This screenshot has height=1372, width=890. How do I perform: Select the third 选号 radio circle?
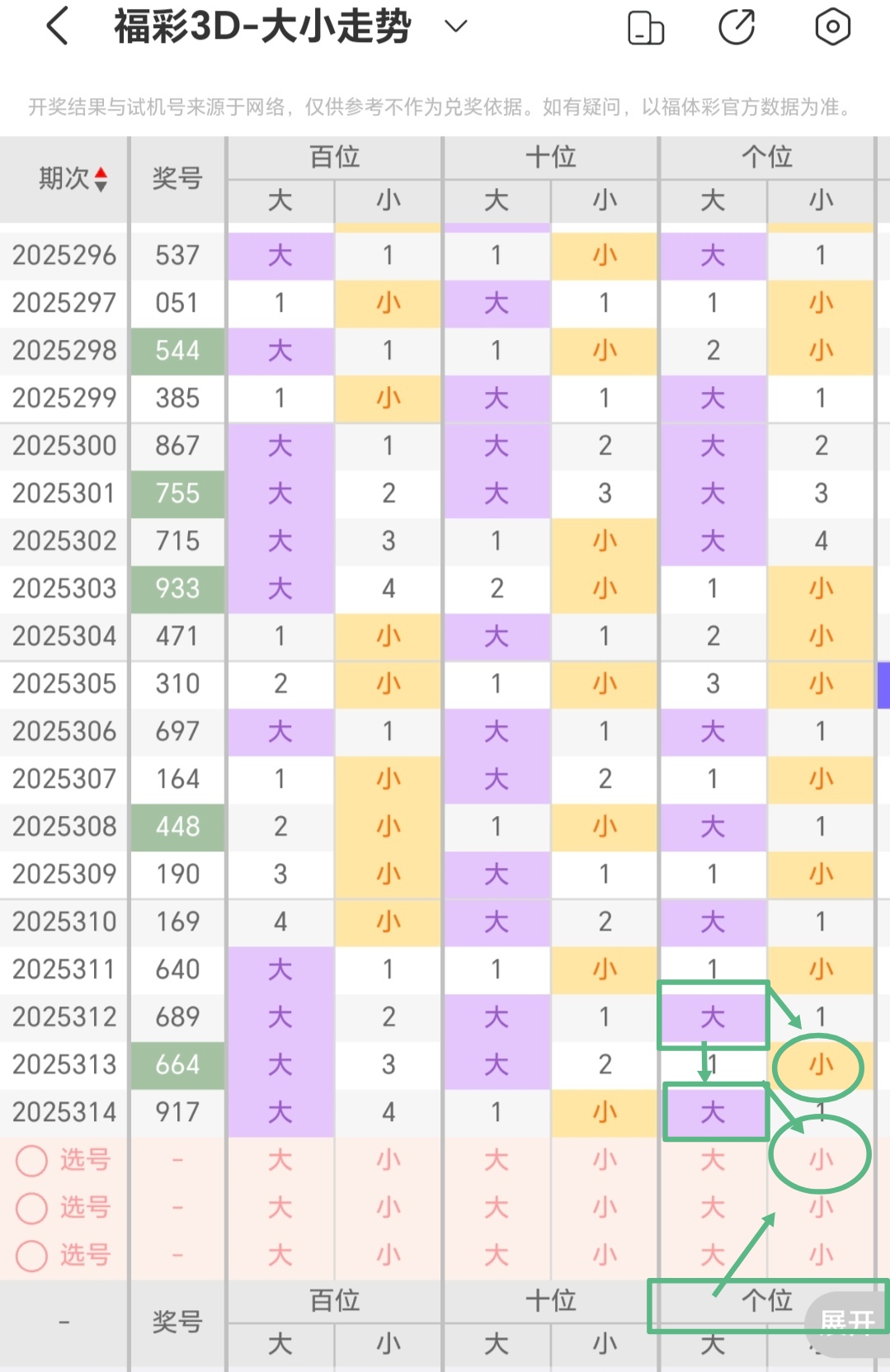coord(32,1254)
